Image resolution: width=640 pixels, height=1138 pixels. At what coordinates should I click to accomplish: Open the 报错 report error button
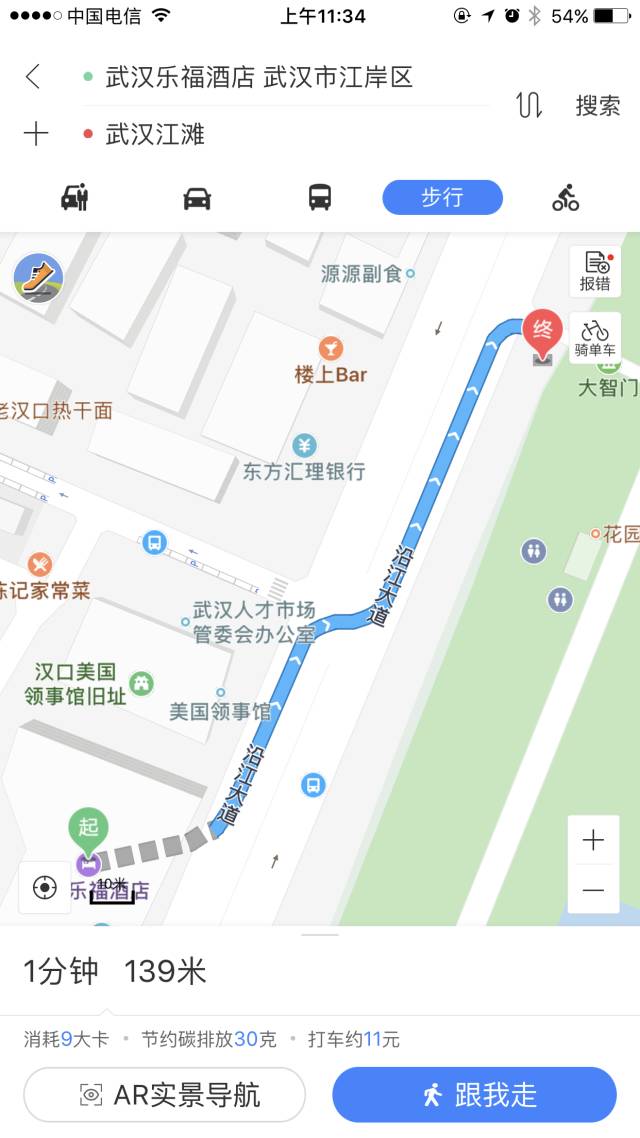point(595,271)
